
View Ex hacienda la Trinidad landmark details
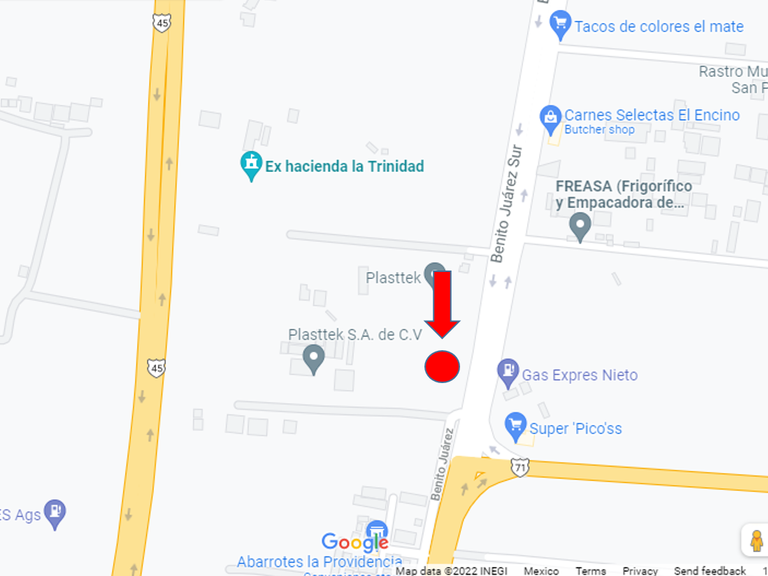pos(252,165)
